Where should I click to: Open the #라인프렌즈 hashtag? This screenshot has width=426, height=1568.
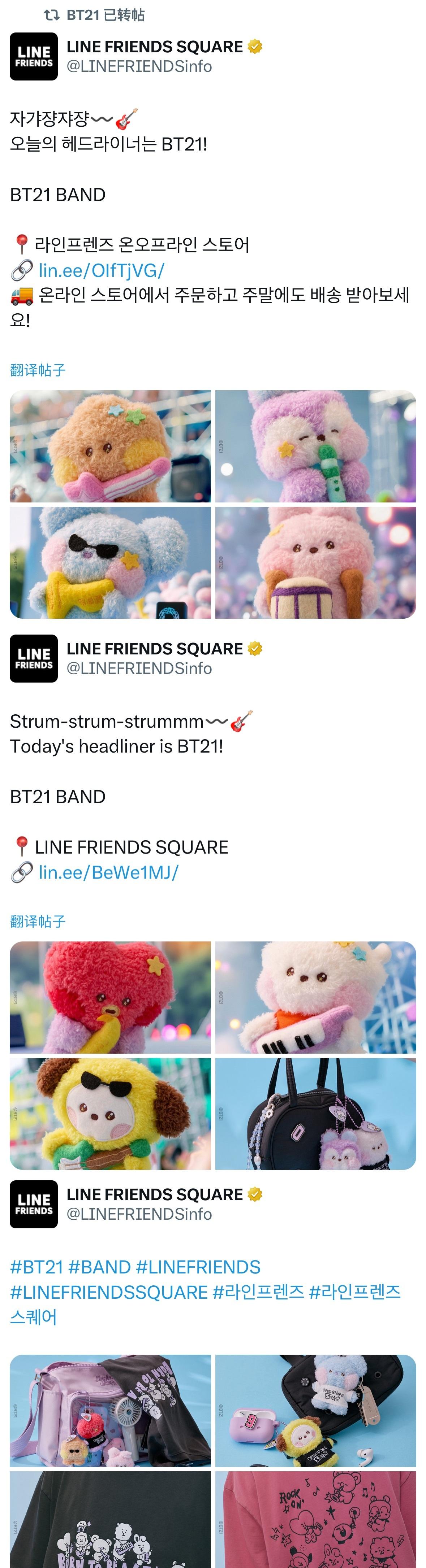(258, 1292)
